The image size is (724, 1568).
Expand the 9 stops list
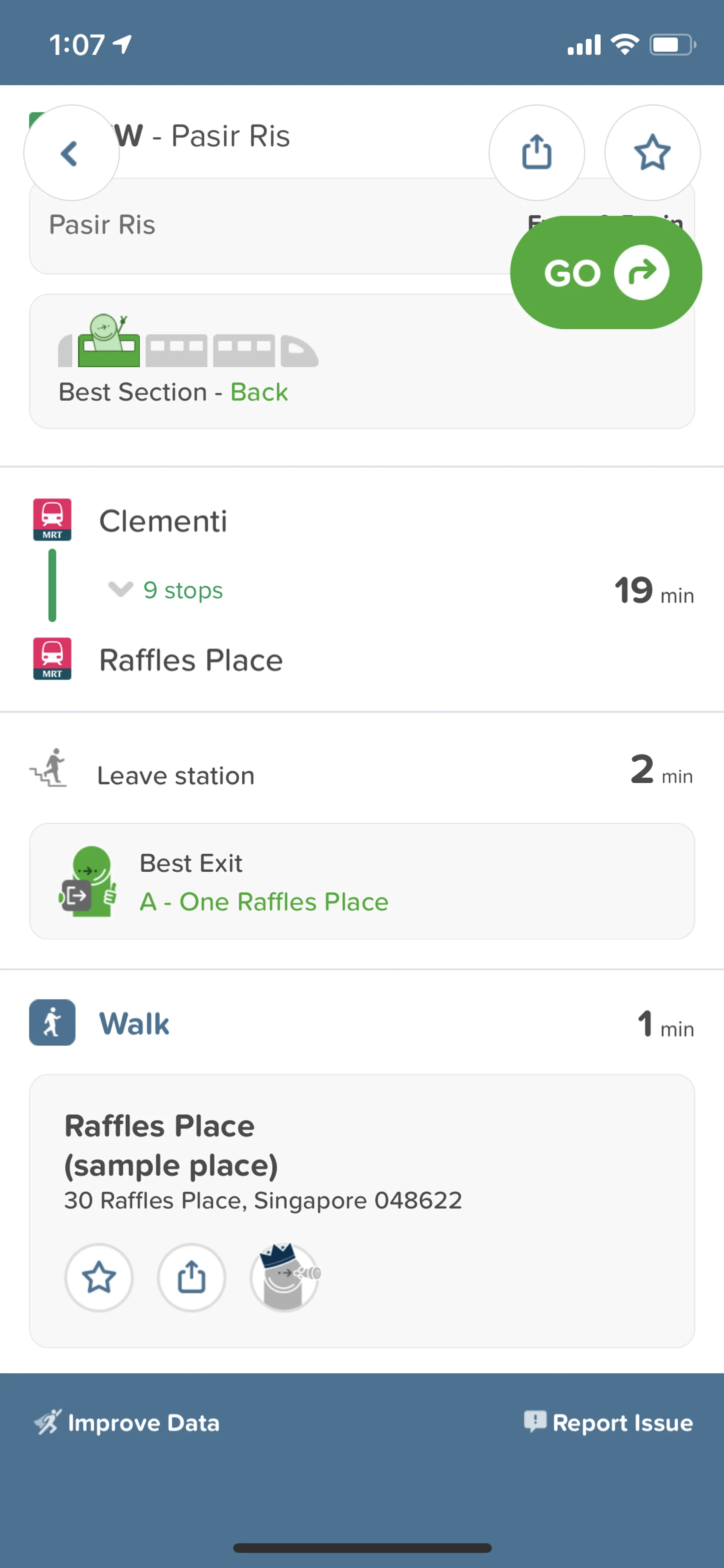click(166, 590)
